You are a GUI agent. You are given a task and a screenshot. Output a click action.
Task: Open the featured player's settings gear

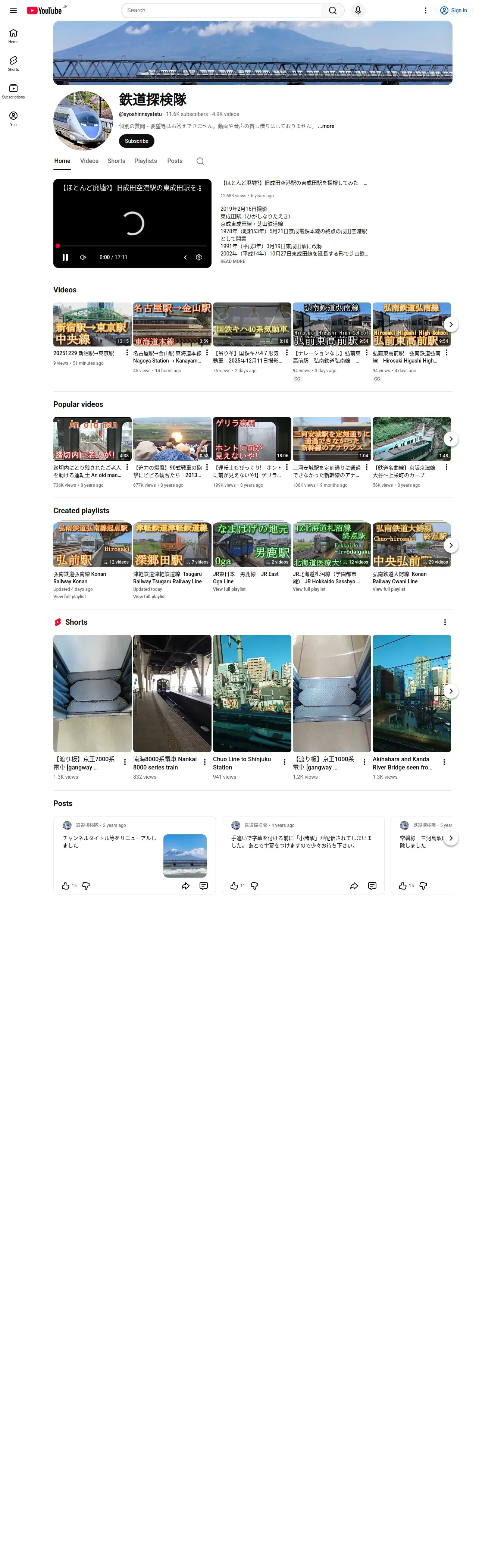click(198, 257)
